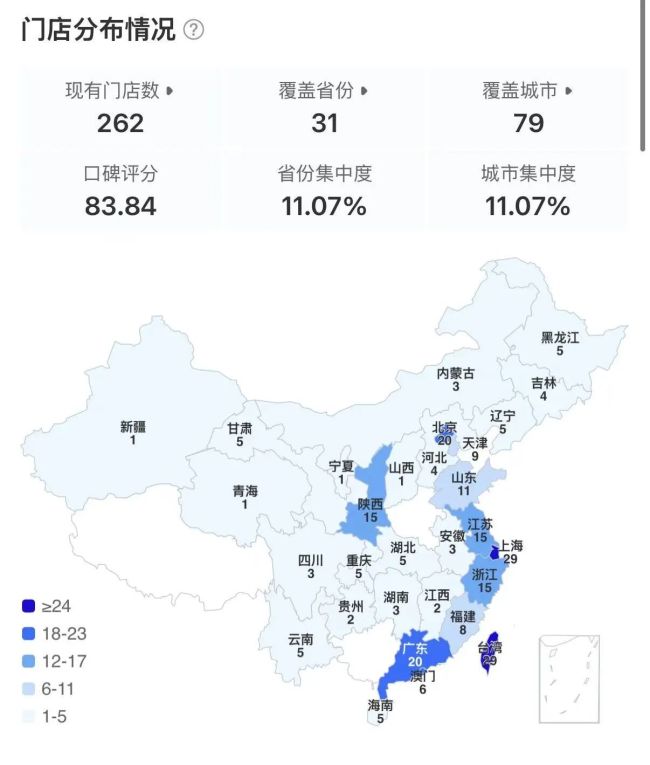This screenshot has width=650, height=765.
Task: Select the 18-23 legend range
Action: pos(54,634)
